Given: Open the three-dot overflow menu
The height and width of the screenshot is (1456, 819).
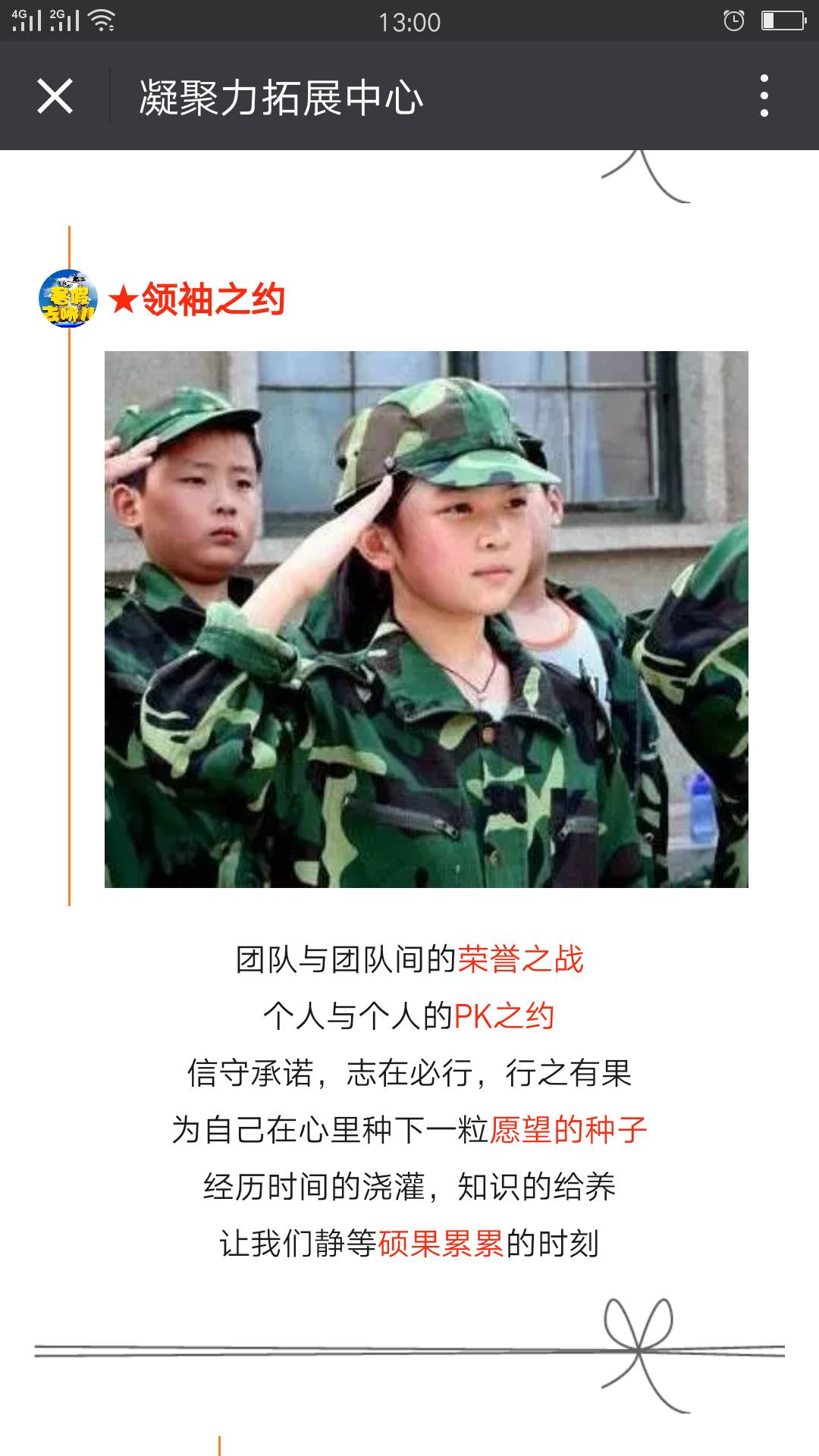Looking at the screenshot, I should point(764,96).
